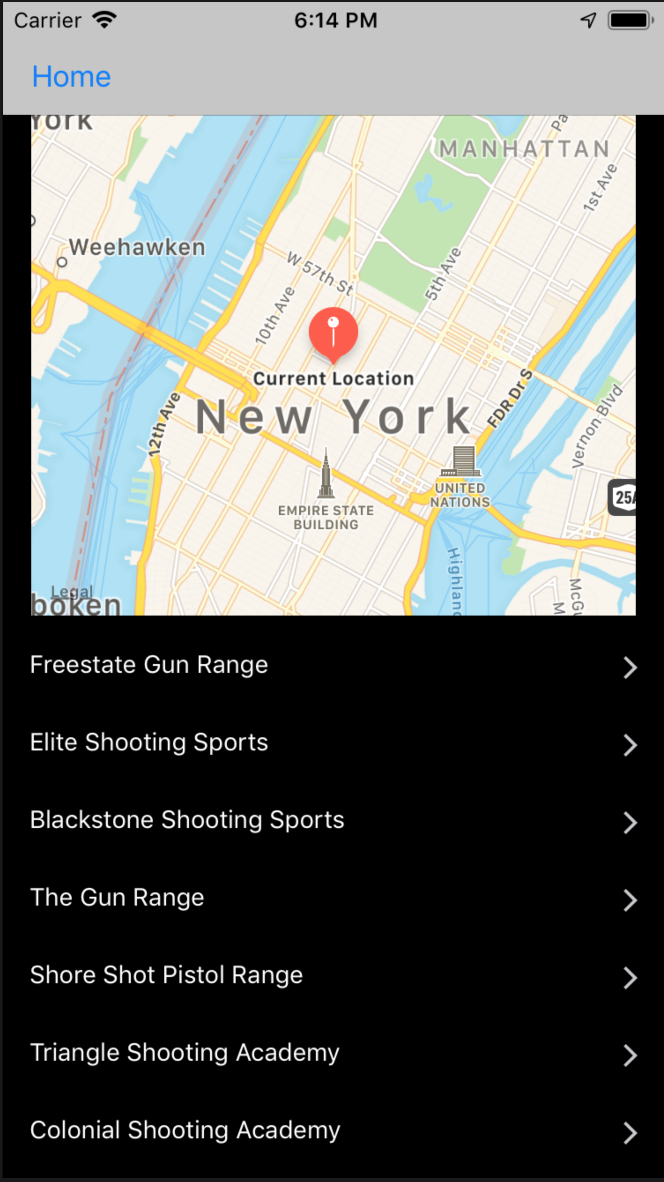Viewport: 664px width, 1182px height.
Task: Open the Legal link on the map
Action: tap(72, 592)
